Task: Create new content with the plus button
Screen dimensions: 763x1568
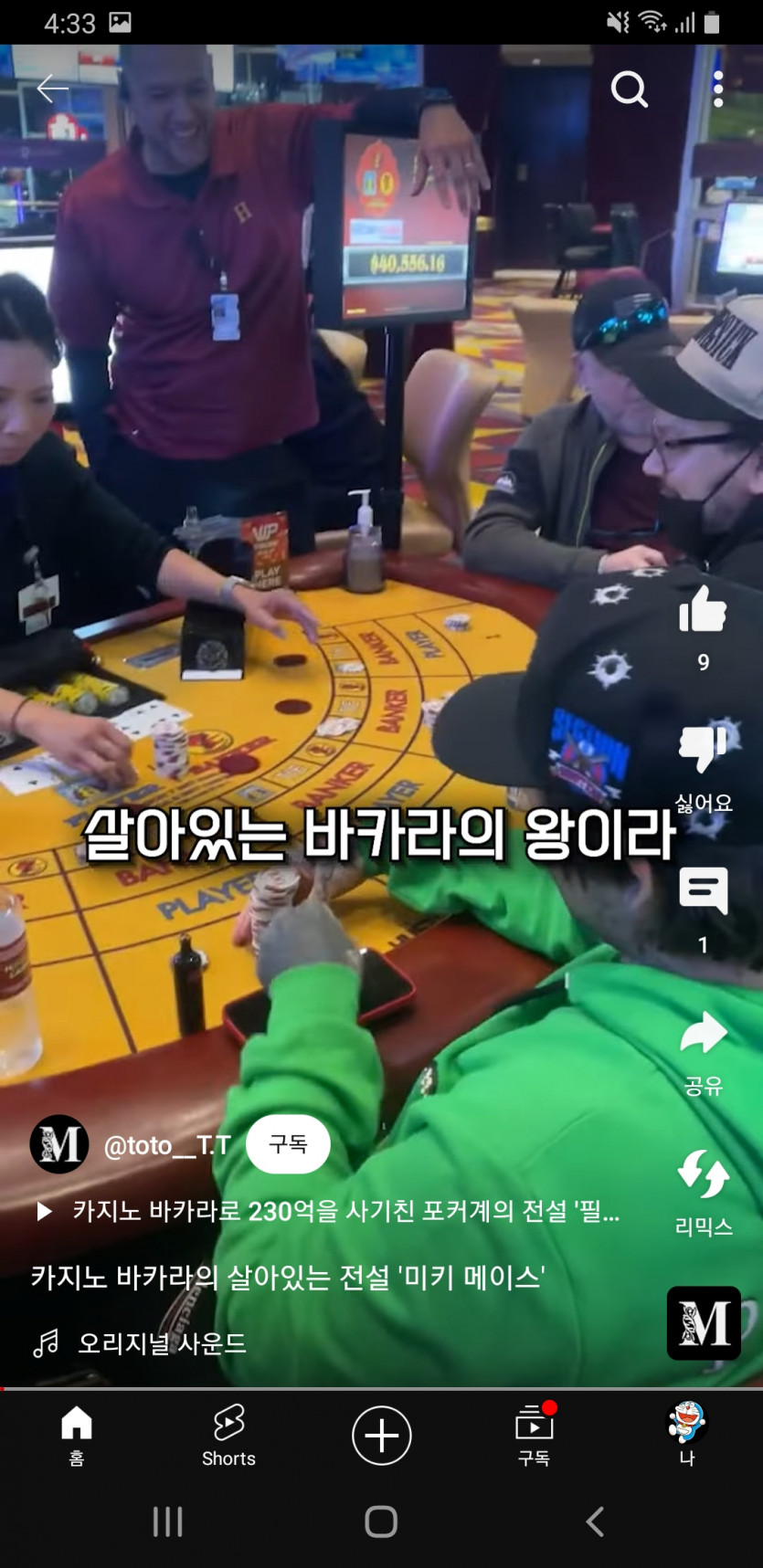Action: pyautogui.click(x=381, y=1435)
